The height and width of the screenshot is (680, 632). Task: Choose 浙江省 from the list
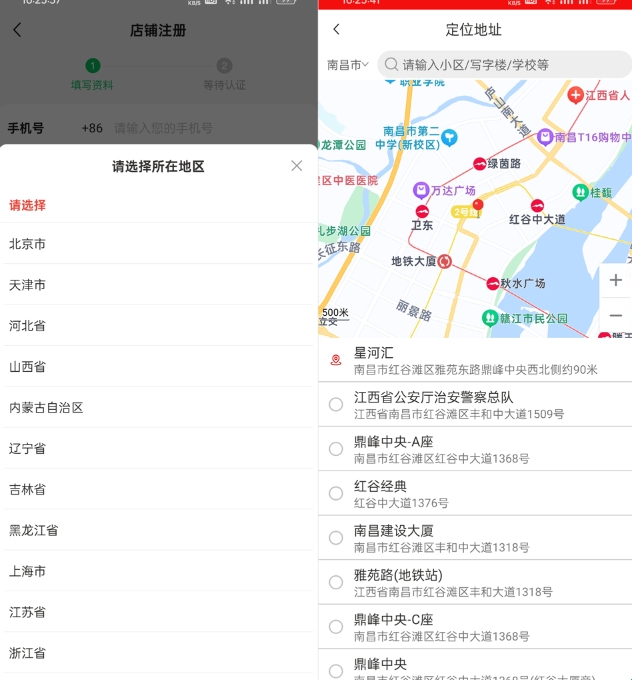28,653
